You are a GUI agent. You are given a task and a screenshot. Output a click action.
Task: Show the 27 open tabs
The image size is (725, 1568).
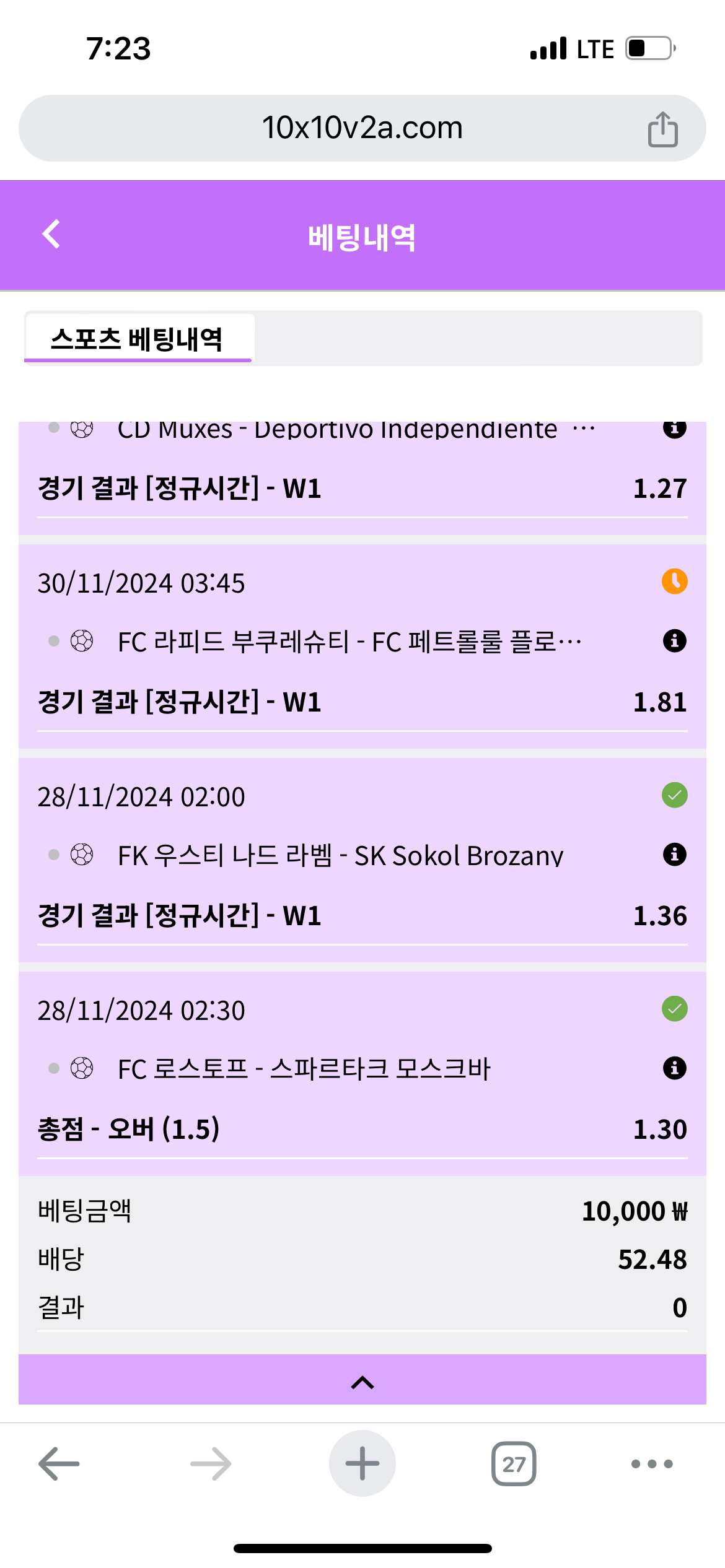(x=513, y=1463)
